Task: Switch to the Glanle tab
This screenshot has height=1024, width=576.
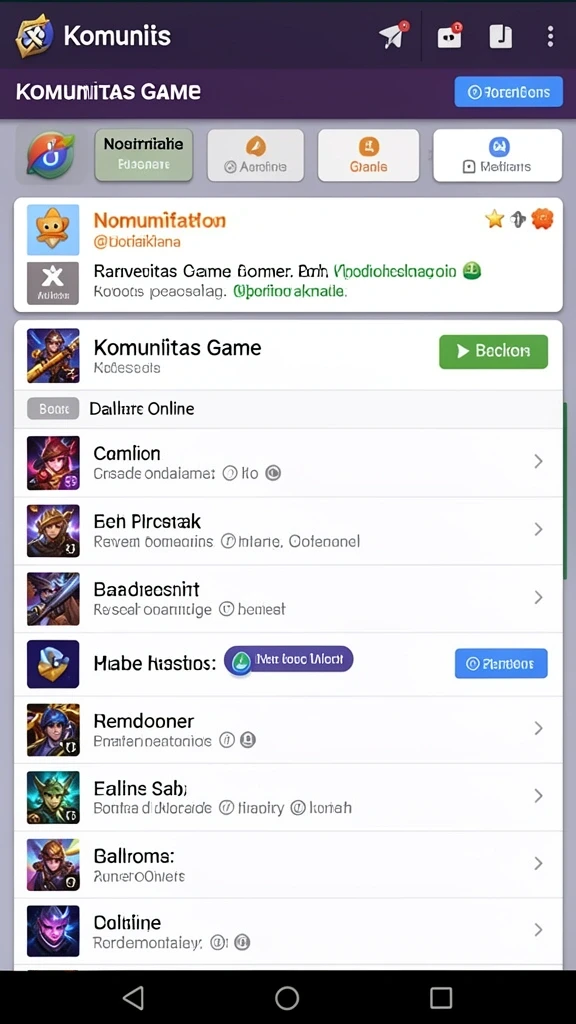Action: (x=368, y=155)
